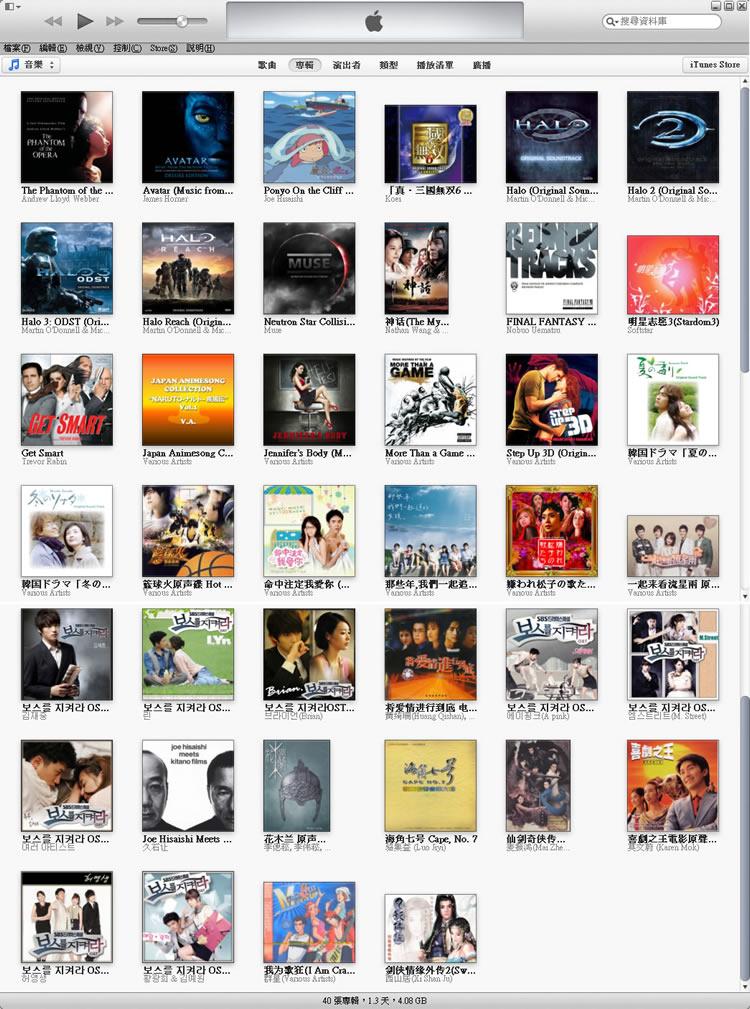Switch to the 歌曲 tab
The width and height of the screenshot is (750, 1009).
point(267,65)
